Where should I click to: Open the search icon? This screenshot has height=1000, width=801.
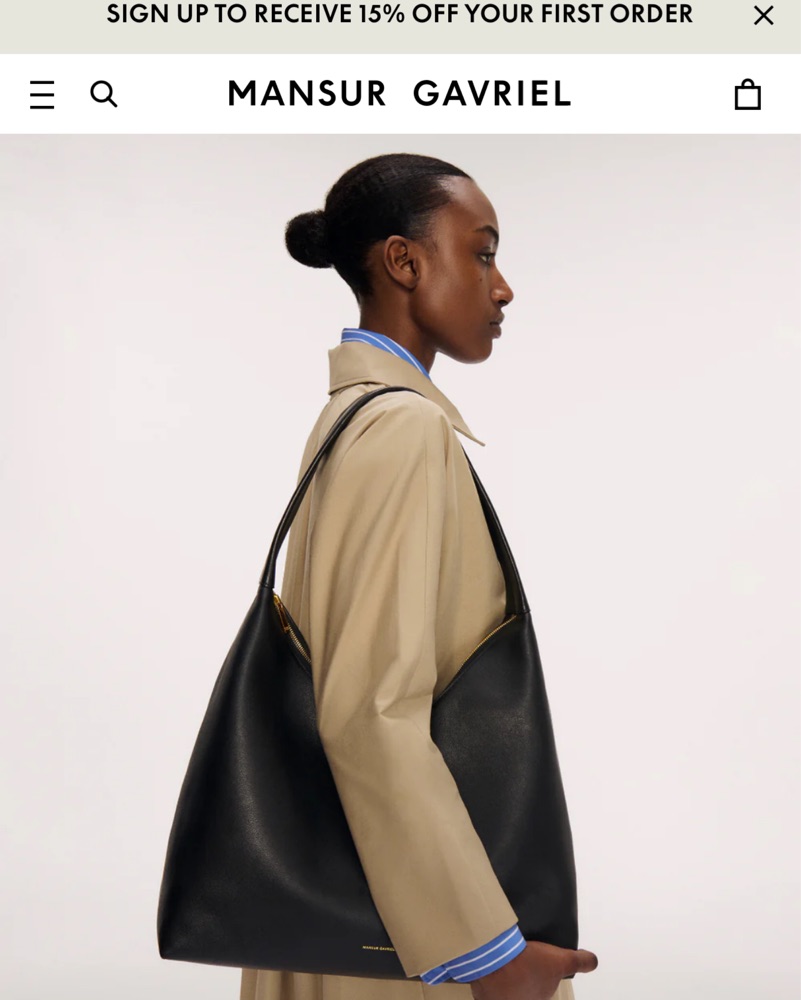[x=104, y=94]
